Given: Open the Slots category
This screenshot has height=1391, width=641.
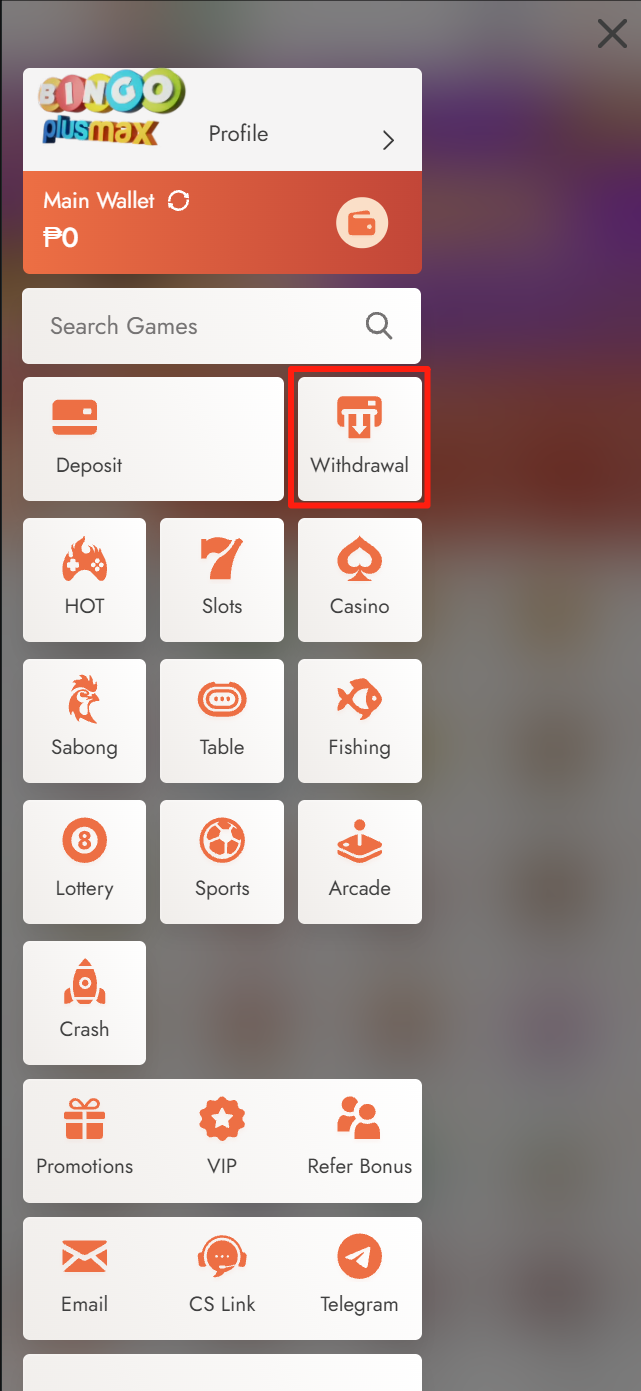Looking at the screenshot, I should [222, 579].
